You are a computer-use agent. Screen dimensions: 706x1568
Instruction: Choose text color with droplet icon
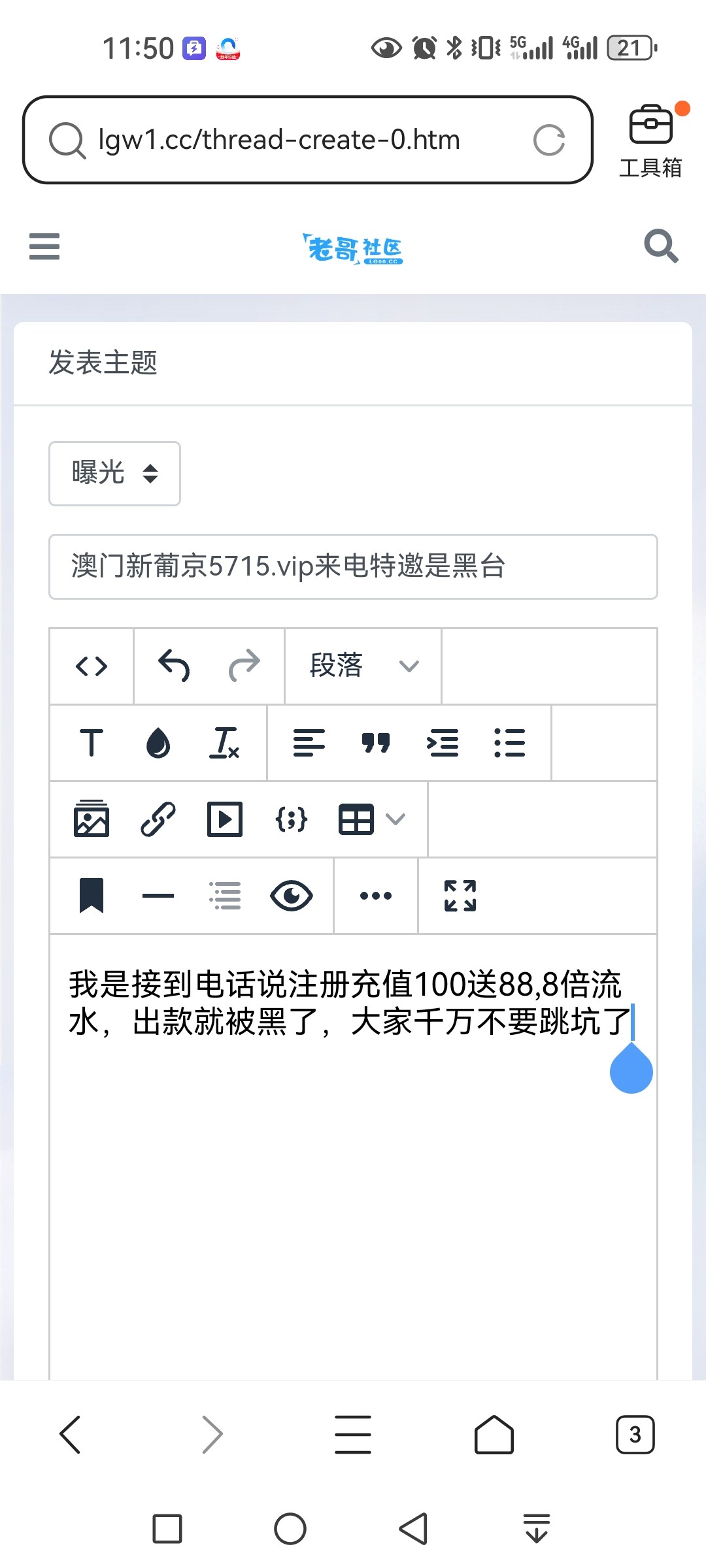tap(158, 743)
